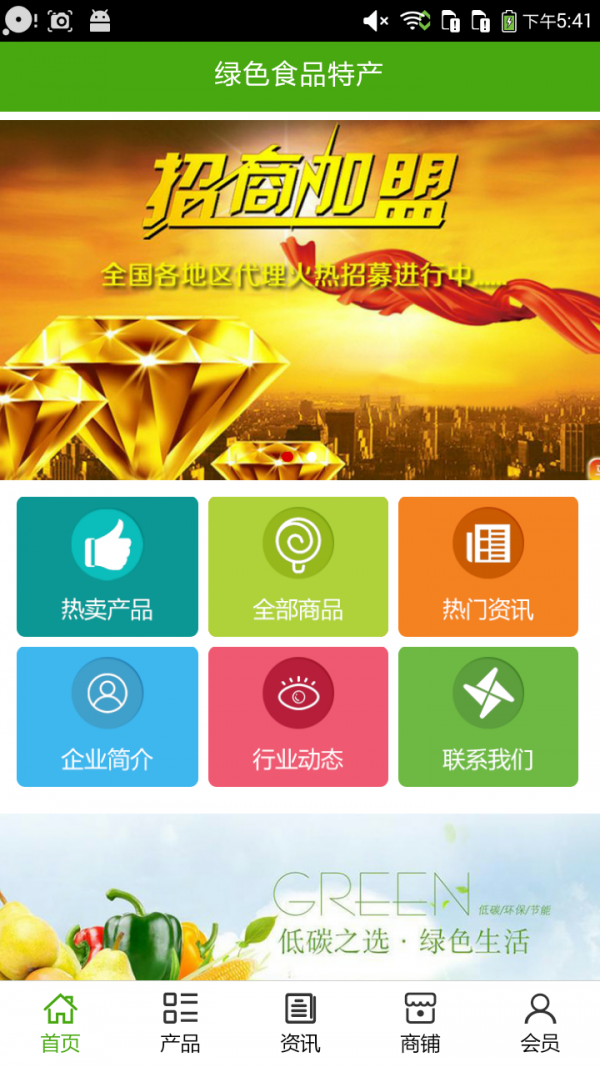The height and width of the screenshot is (1067, 600).
Task: Open the 热门资讯 tile
Action: coord(488,566)
